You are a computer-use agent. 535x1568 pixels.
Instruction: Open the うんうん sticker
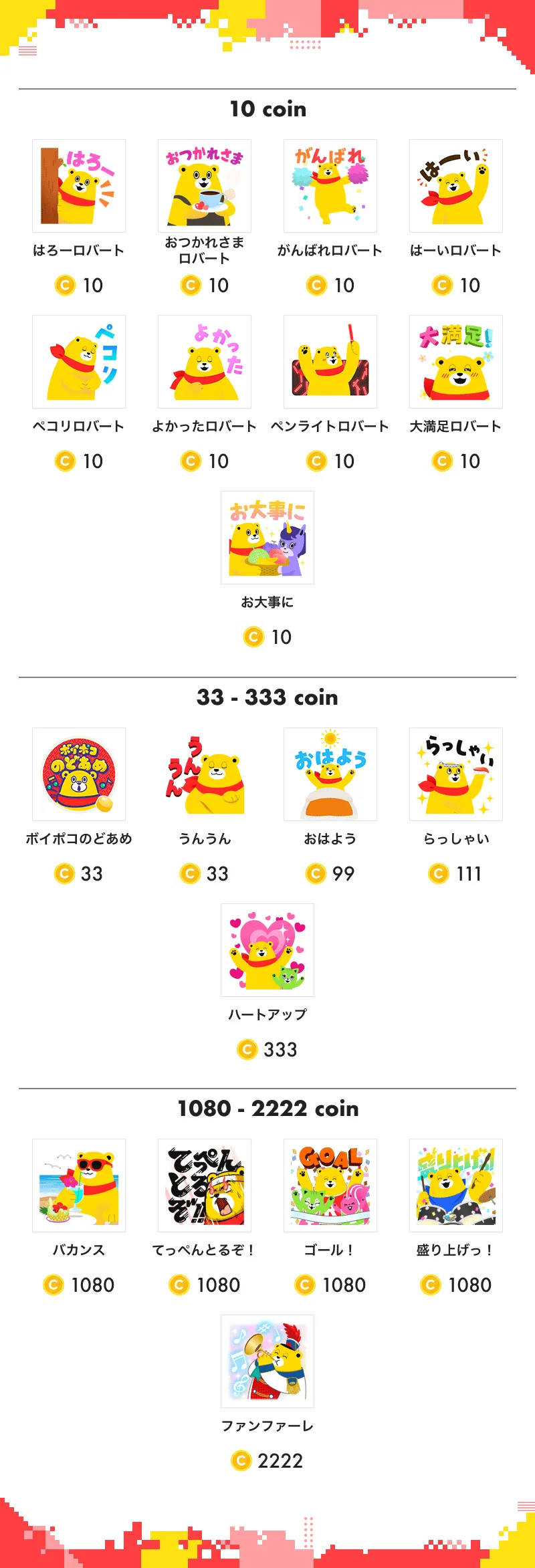203,774
